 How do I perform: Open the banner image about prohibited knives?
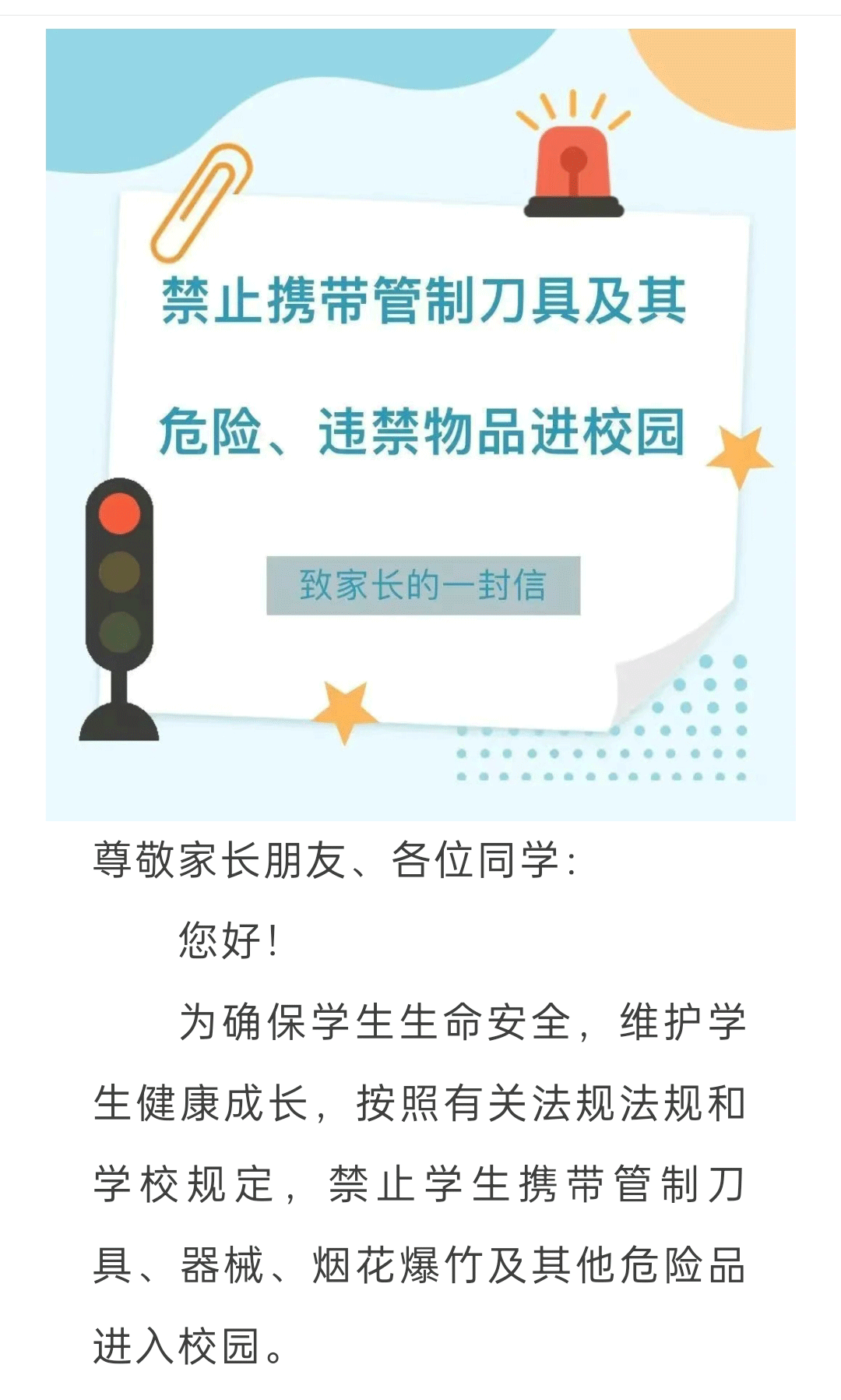pos(420,425)
